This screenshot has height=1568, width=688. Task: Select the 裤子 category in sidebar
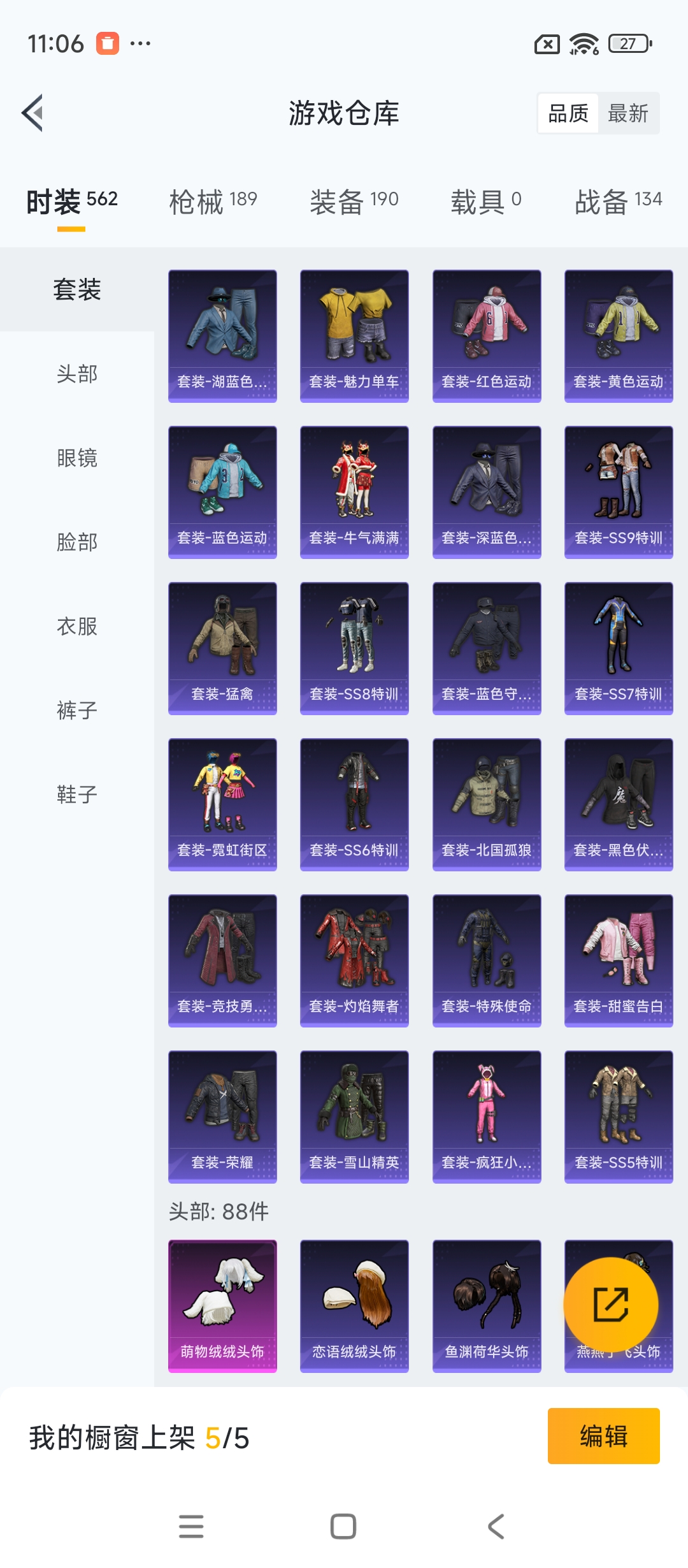[x=77, y=710]
